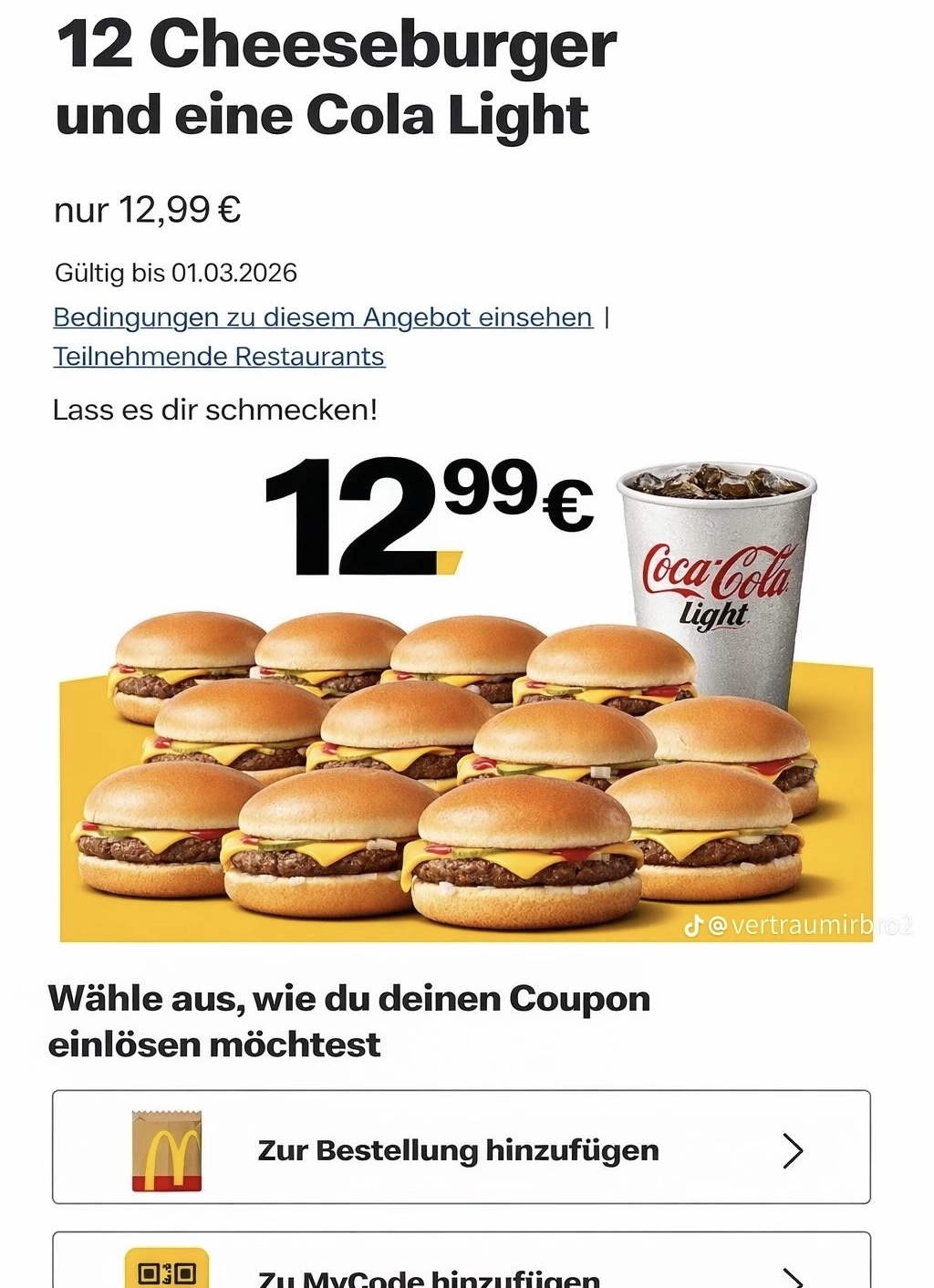Screen dimensions: 934x1288
Task: Choose Zu MyCode hinzufügen option
Action: pyautogui.click(x=461, y=1272)
